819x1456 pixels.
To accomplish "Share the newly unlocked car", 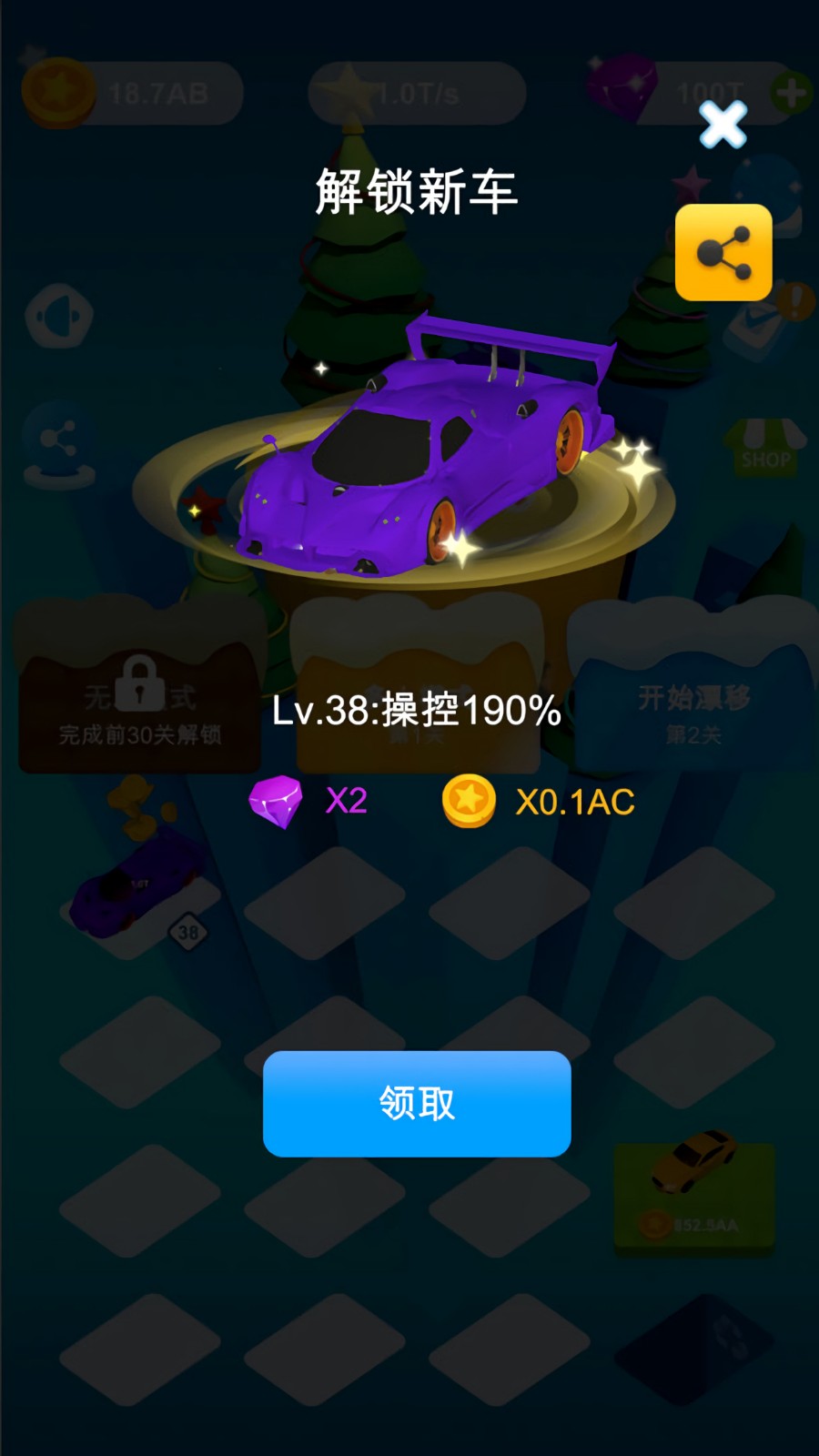I will click(x=723, y=252).
